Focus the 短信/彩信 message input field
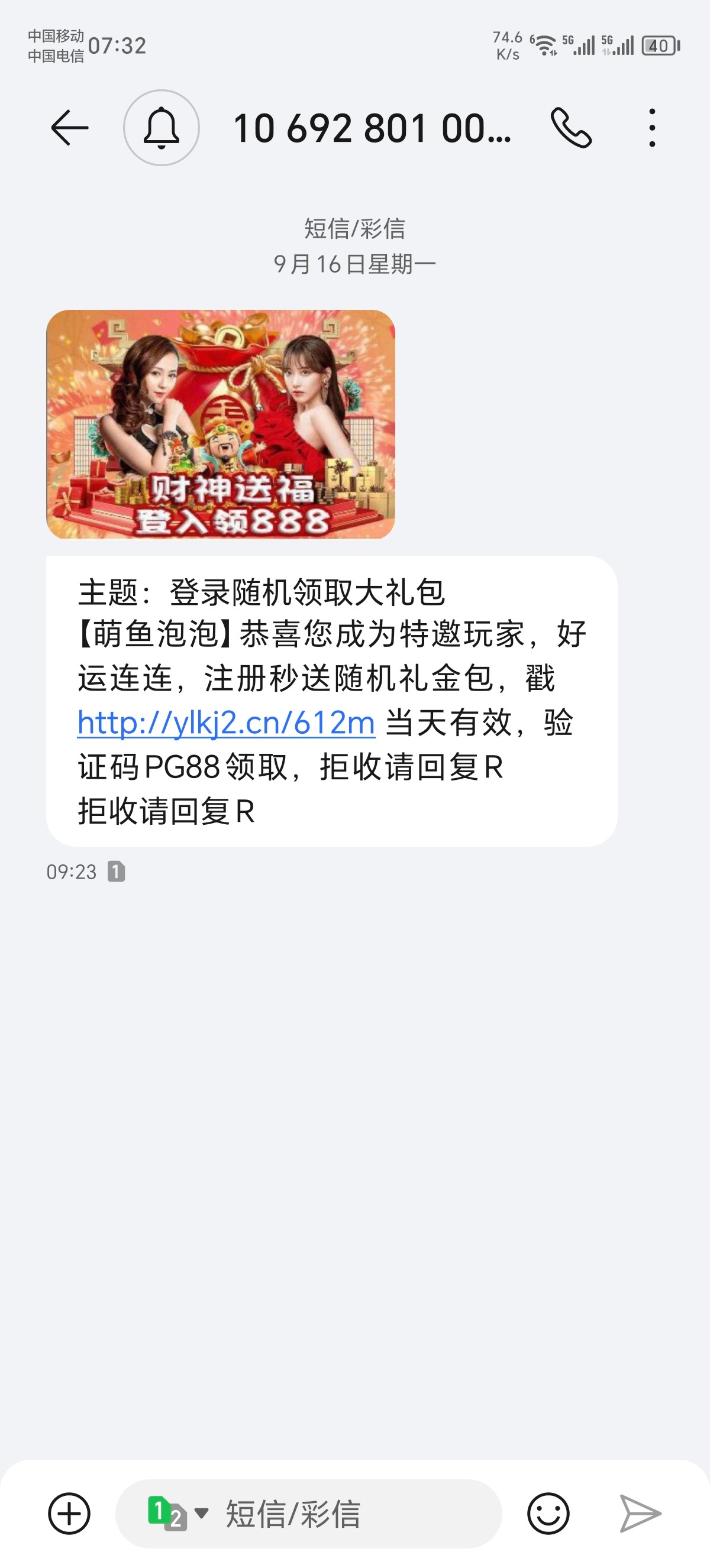 pos(353,1514)
